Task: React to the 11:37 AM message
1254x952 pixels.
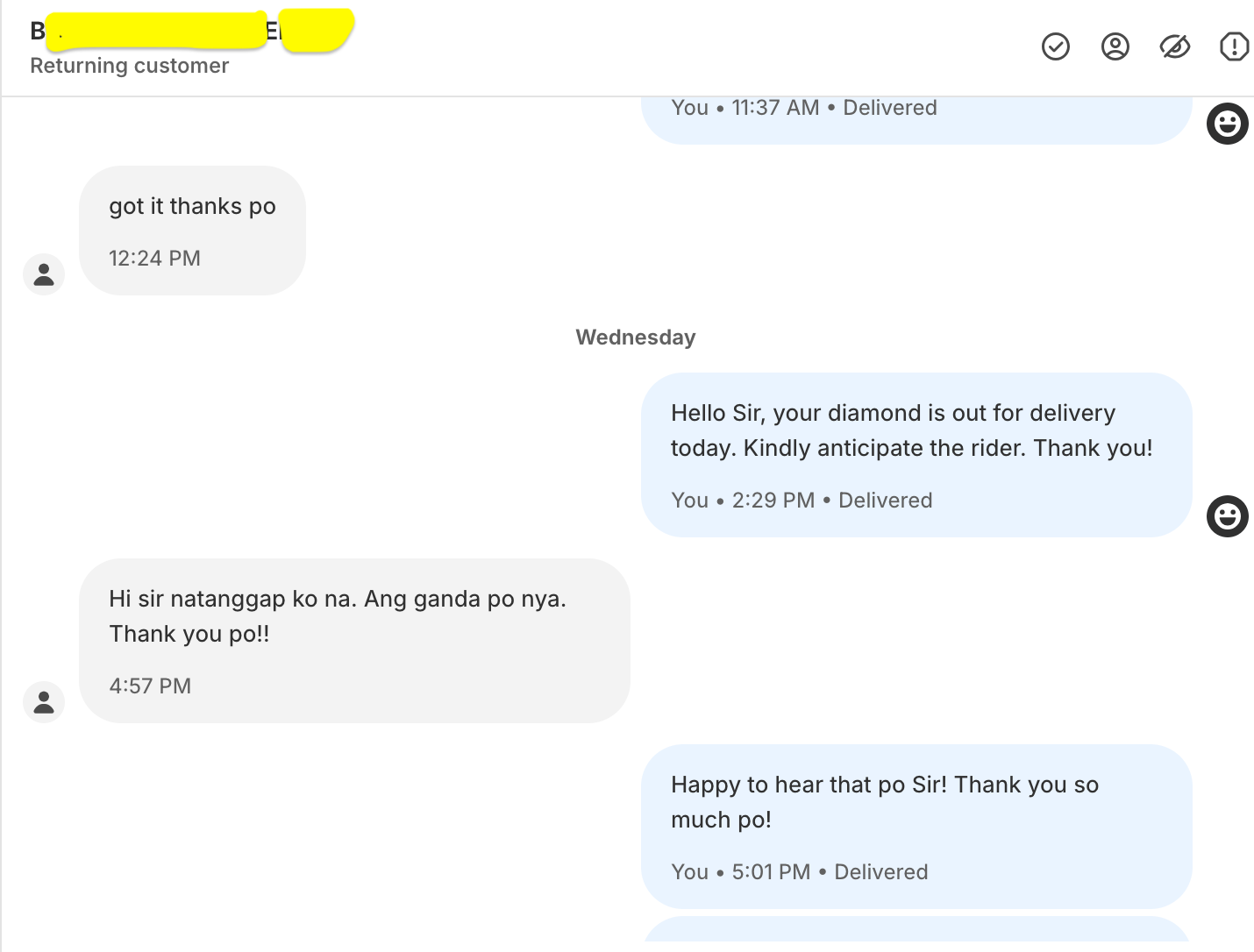Action: coord(1227,124)
